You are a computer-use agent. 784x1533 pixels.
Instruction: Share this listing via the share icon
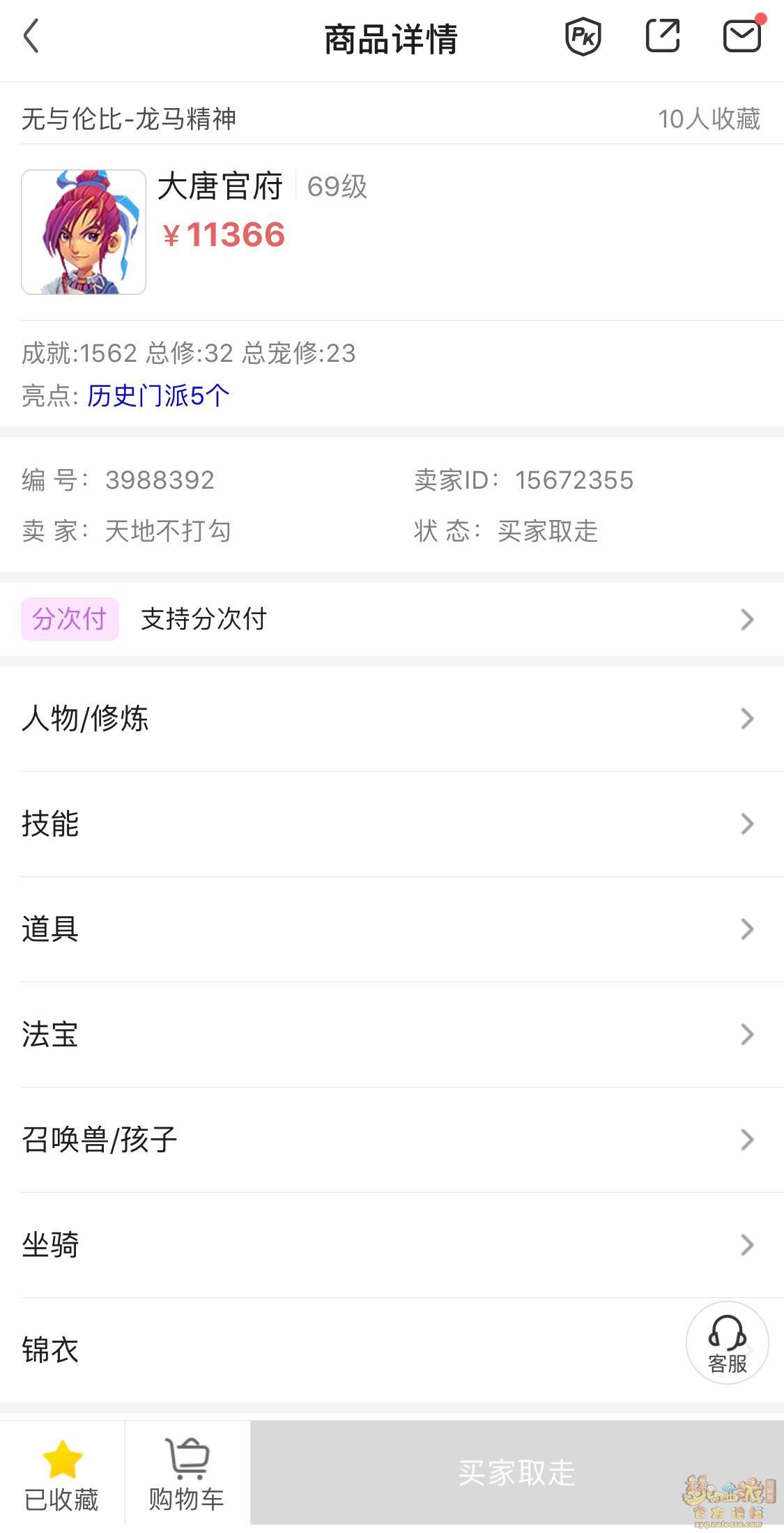click(x=663, y=36)
